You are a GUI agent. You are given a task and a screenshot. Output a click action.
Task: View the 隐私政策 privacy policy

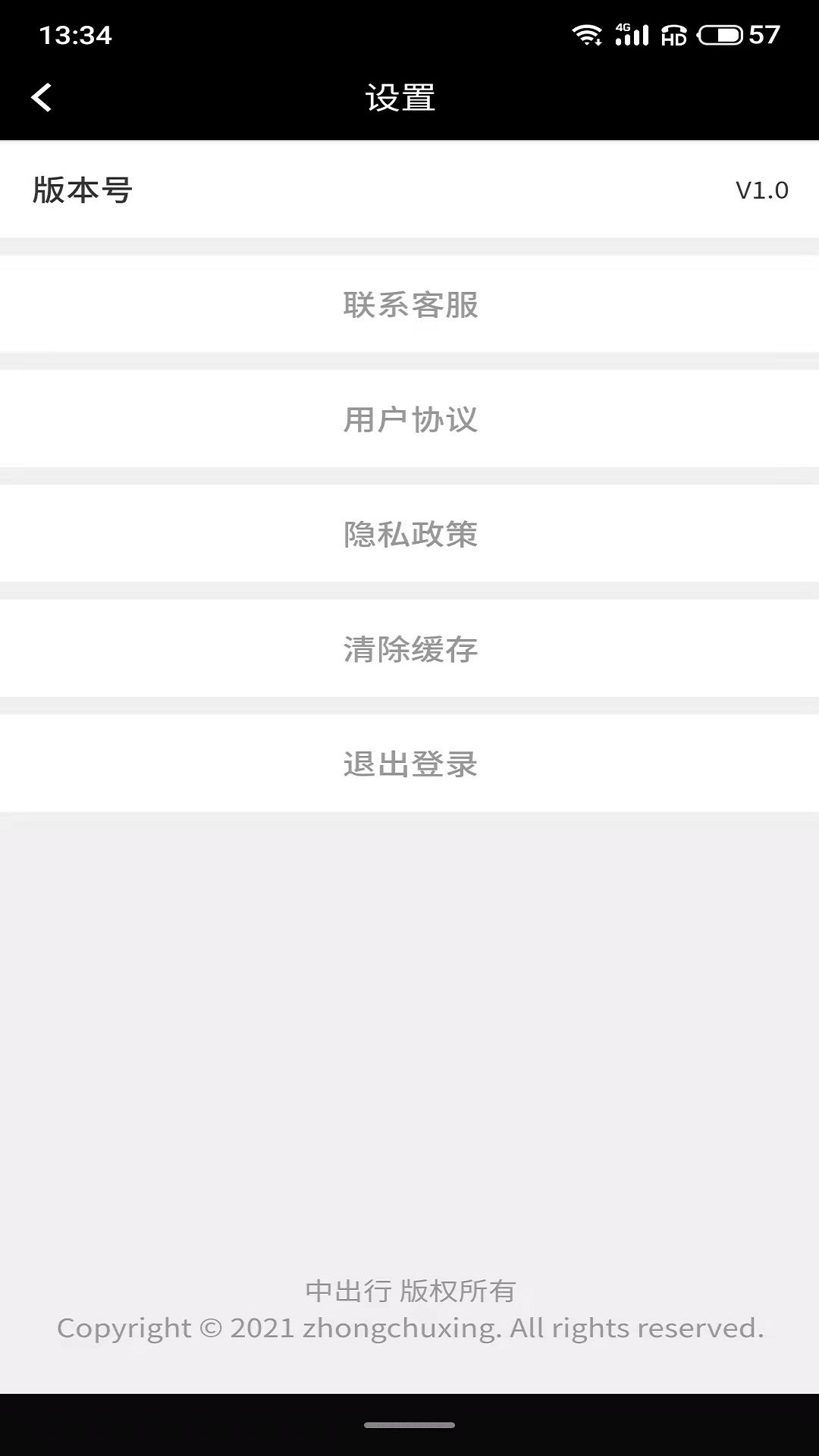409,535
